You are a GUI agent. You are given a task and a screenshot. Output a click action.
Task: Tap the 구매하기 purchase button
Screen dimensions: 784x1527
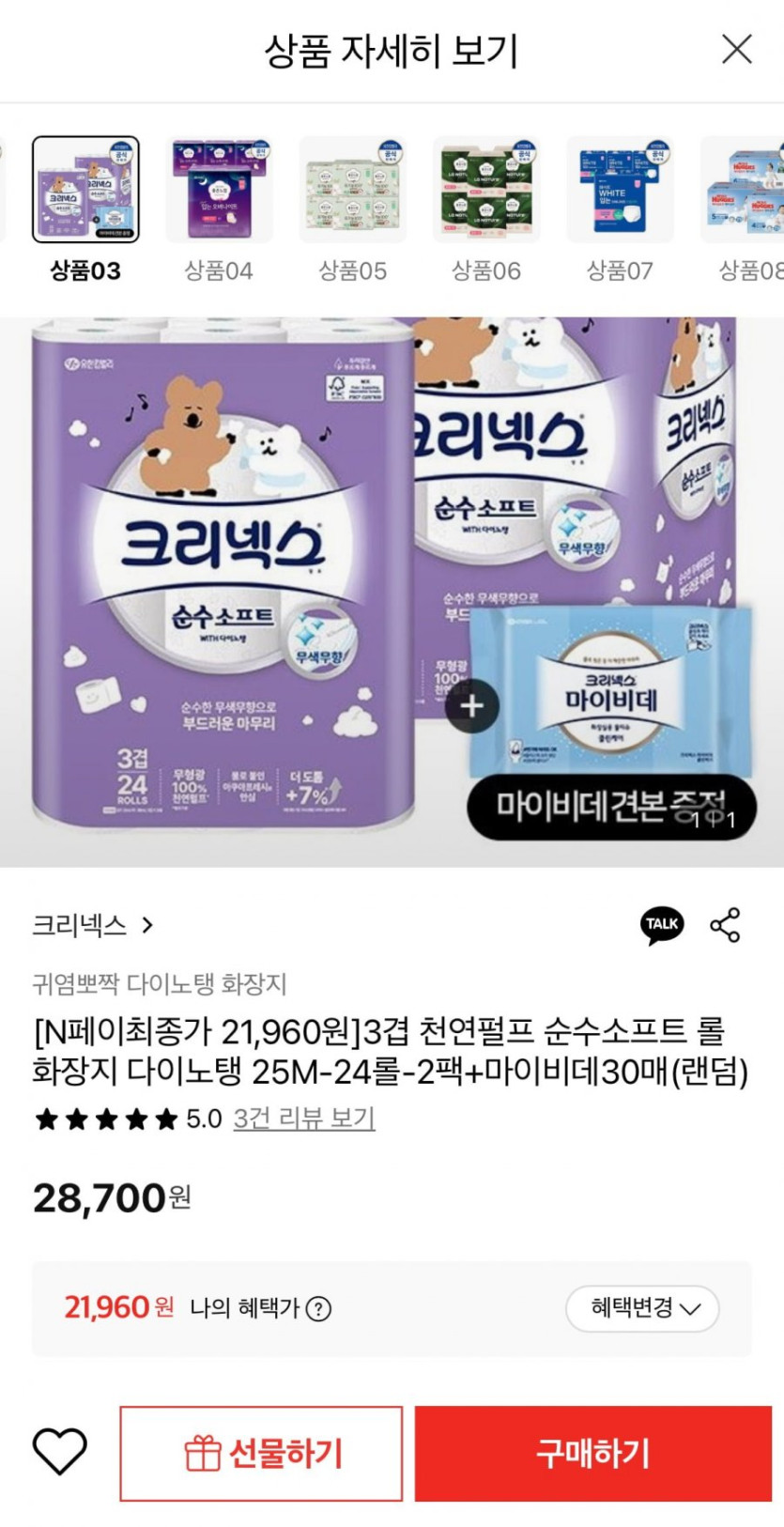pos(593,1453)
